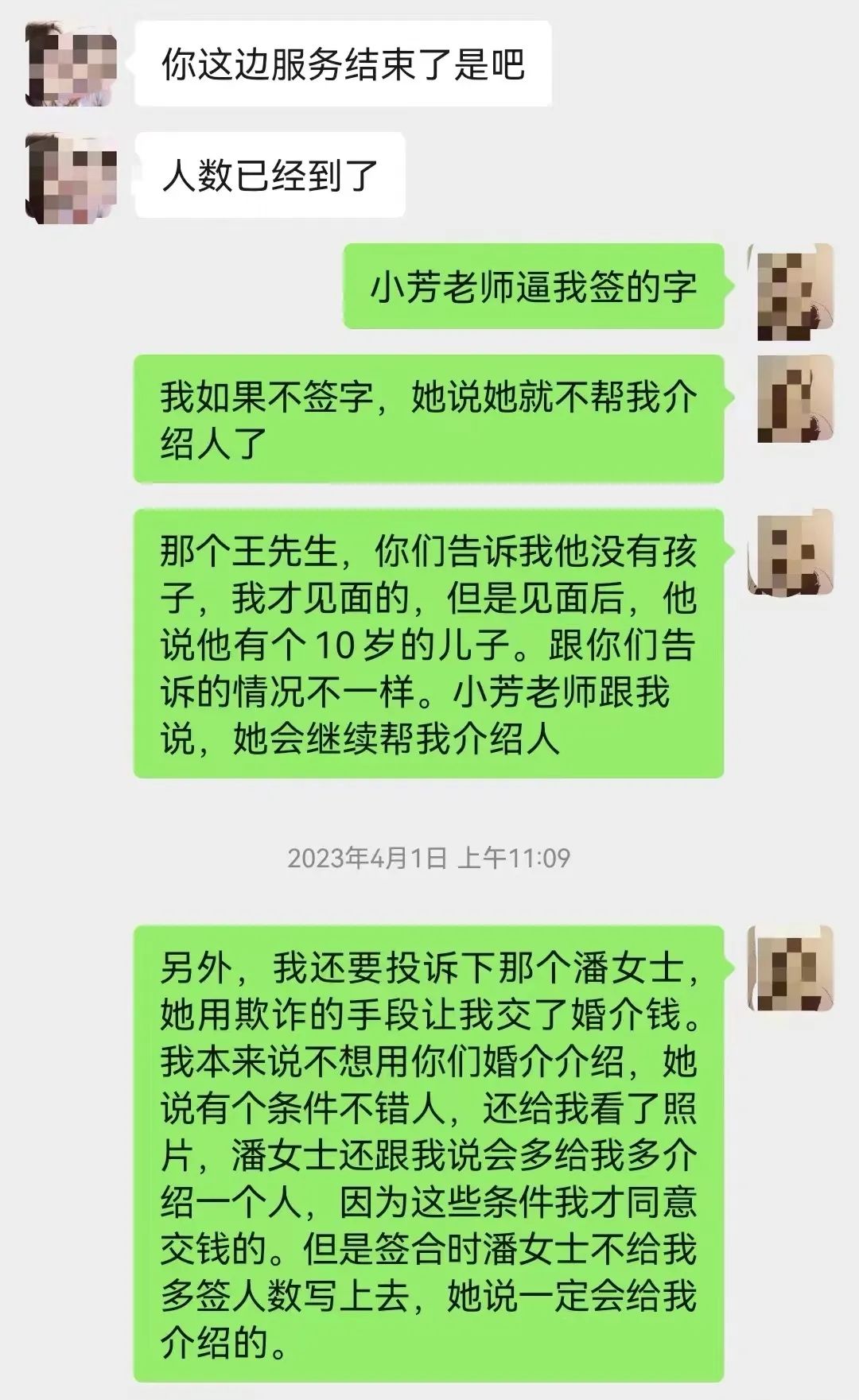Screen dimensions: 859x1400
Task: Open avatar beside "你这边服务结束了是吧" message
Action: pos(71,64)
